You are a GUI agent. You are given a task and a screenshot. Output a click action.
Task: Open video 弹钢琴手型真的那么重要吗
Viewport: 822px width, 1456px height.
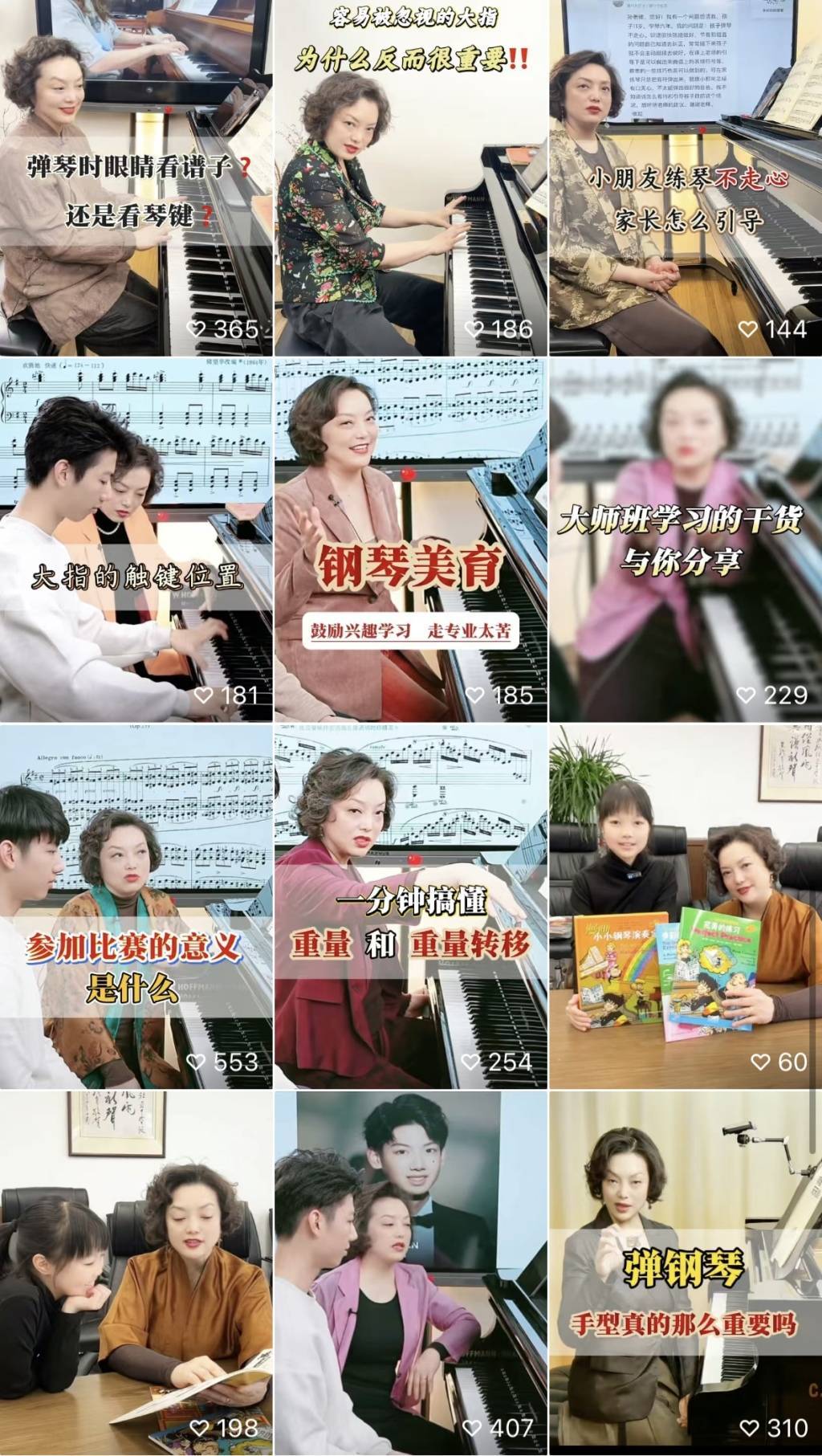[x=685, y=1273]
